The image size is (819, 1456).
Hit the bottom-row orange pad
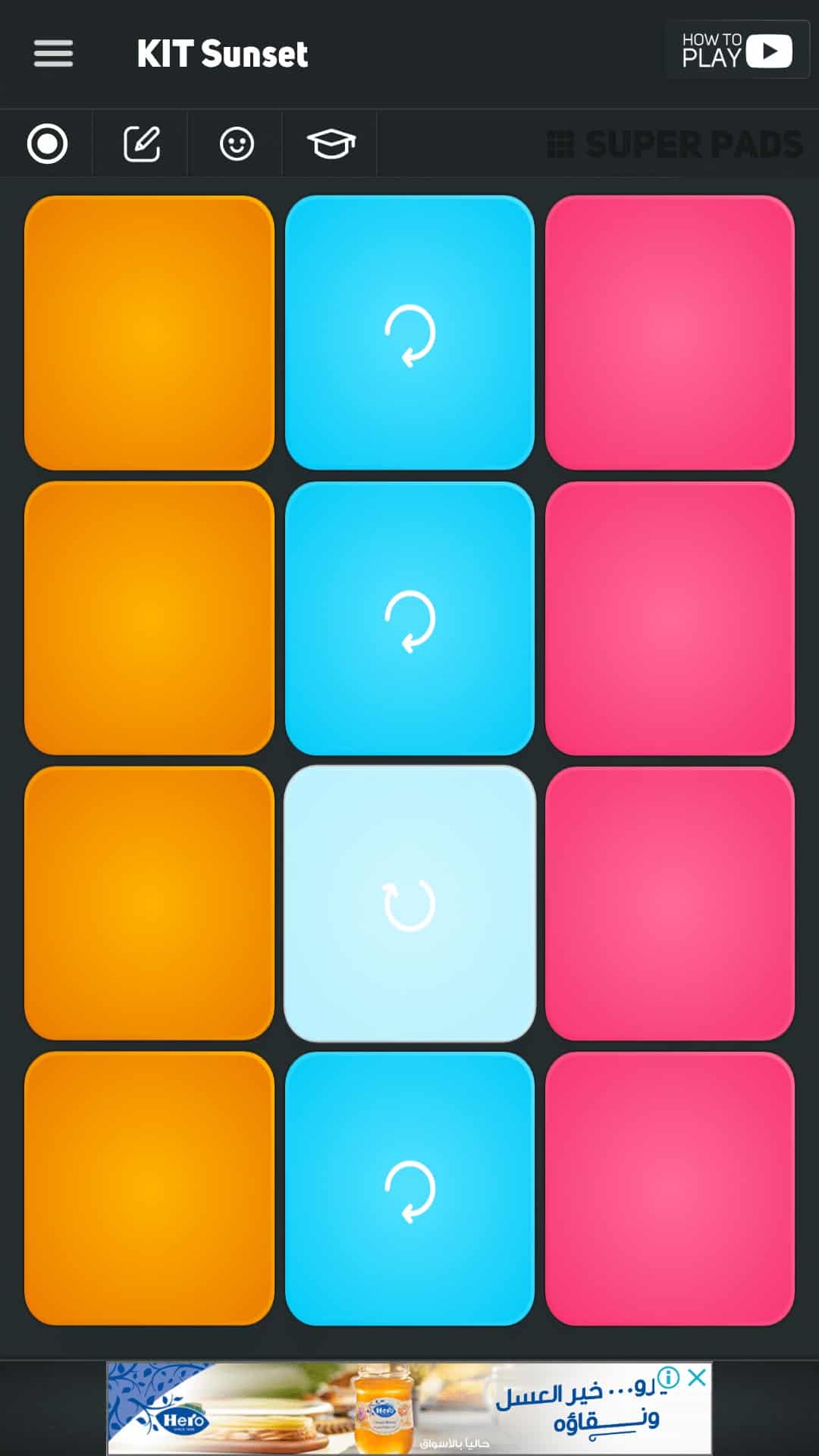(x=149, y=1188)
